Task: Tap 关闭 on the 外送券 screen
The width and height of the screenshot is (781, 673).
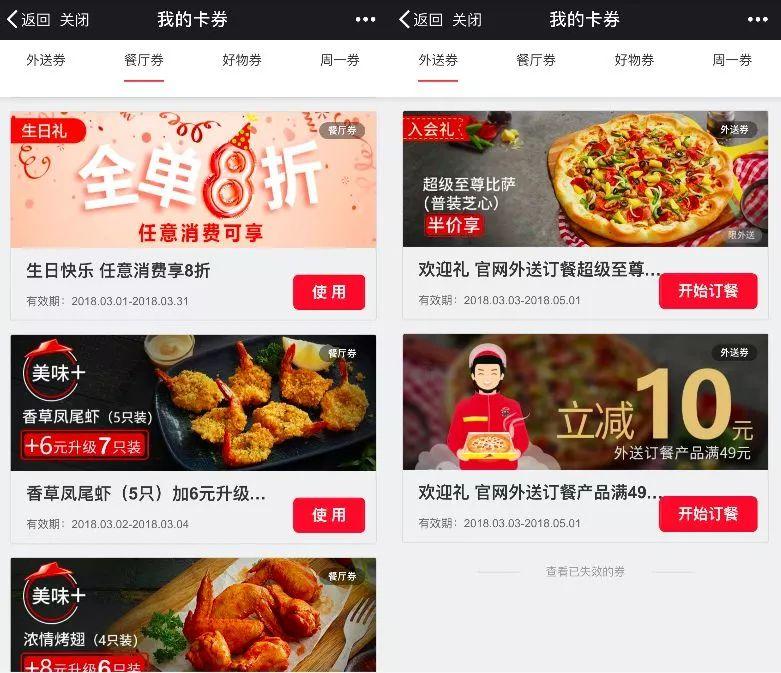Action: coord(467,19)
